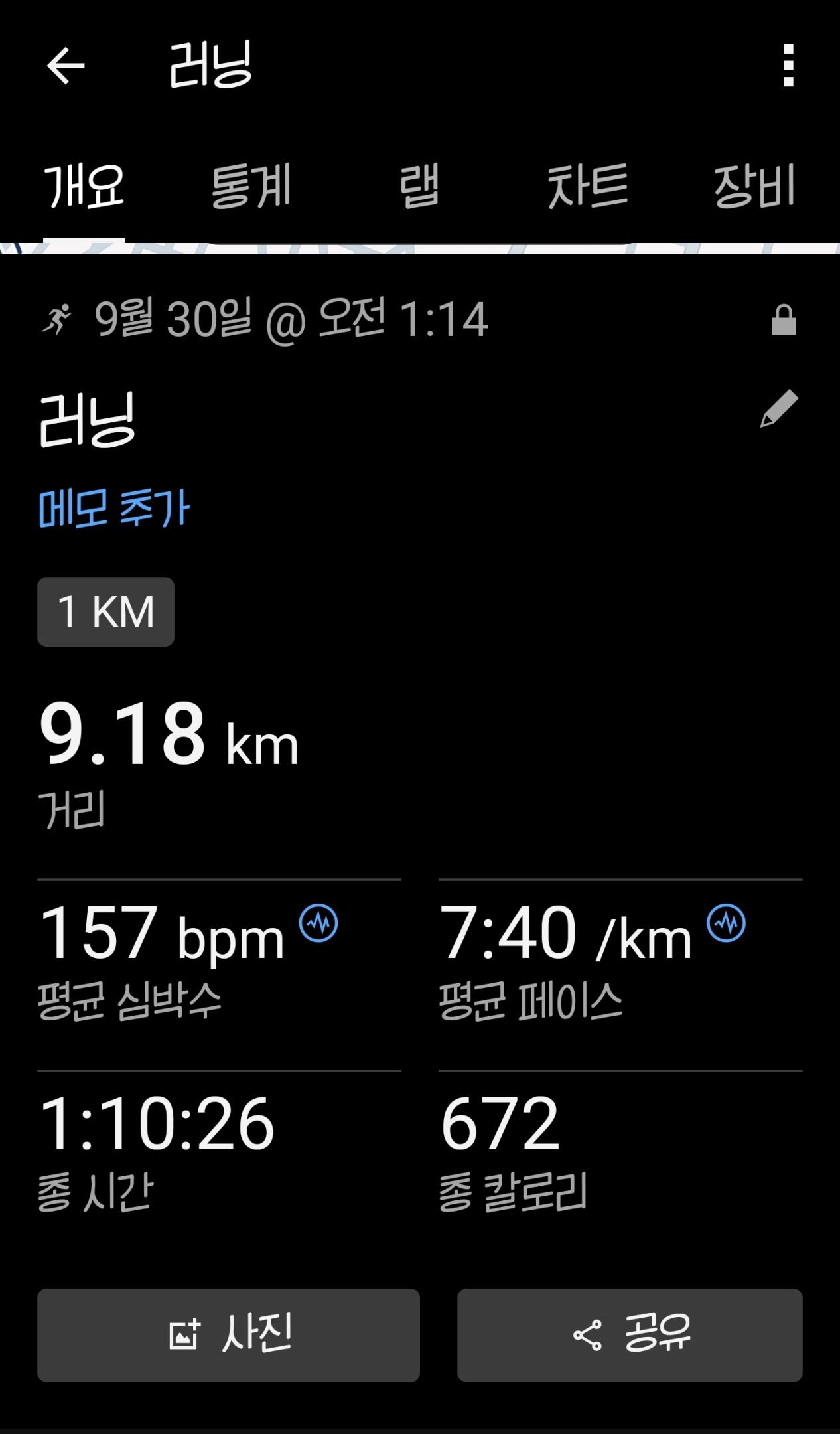
Task: Tap the info icon next to 157 bpm
Action: [318, 923]
